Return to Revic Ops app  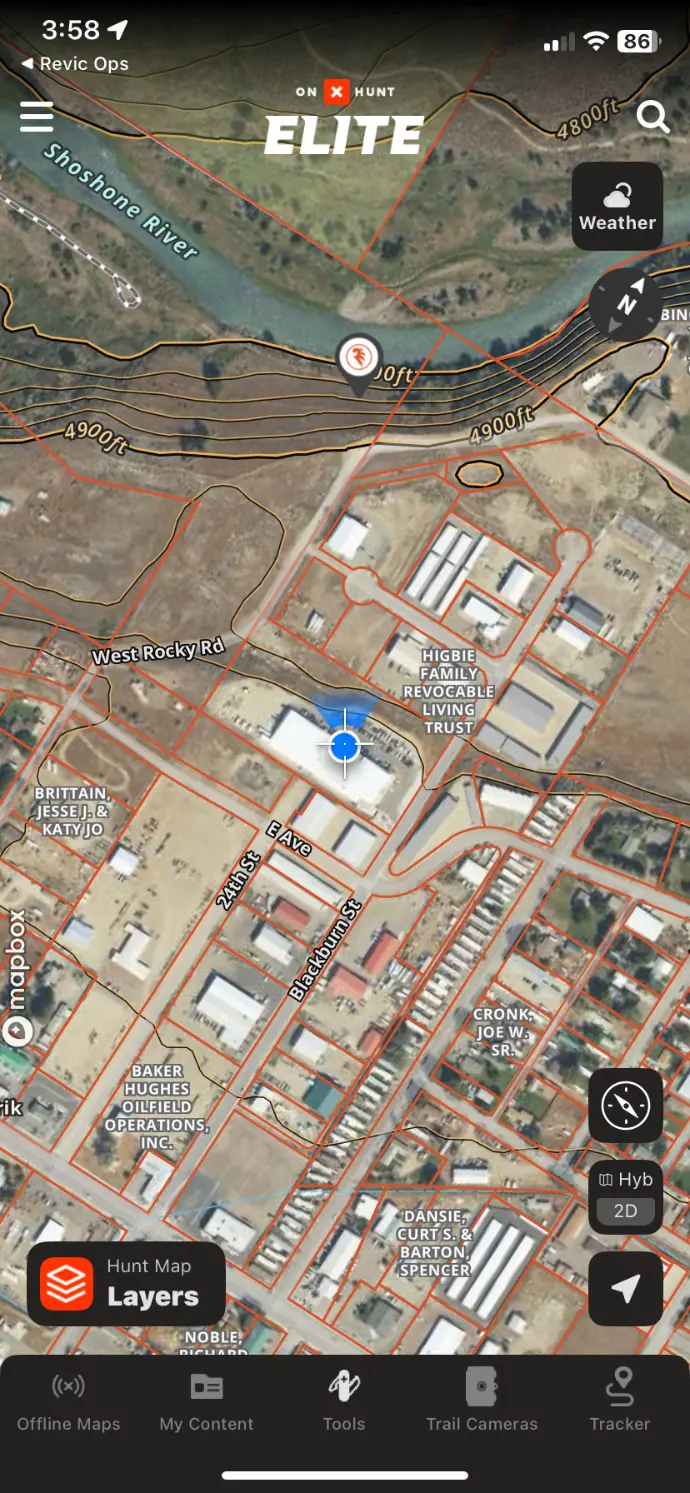75,64
